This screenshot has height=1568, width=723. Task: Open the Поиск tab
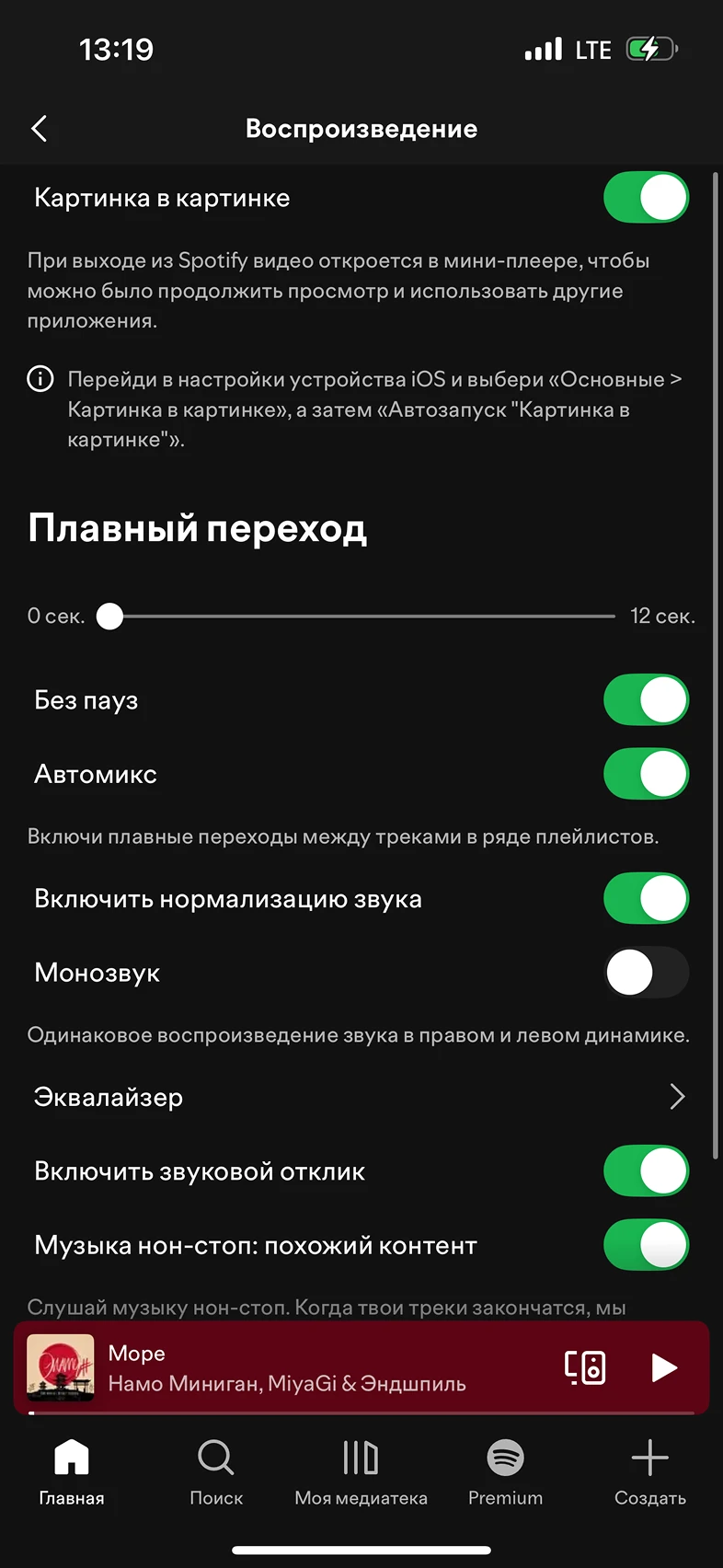216,1471
